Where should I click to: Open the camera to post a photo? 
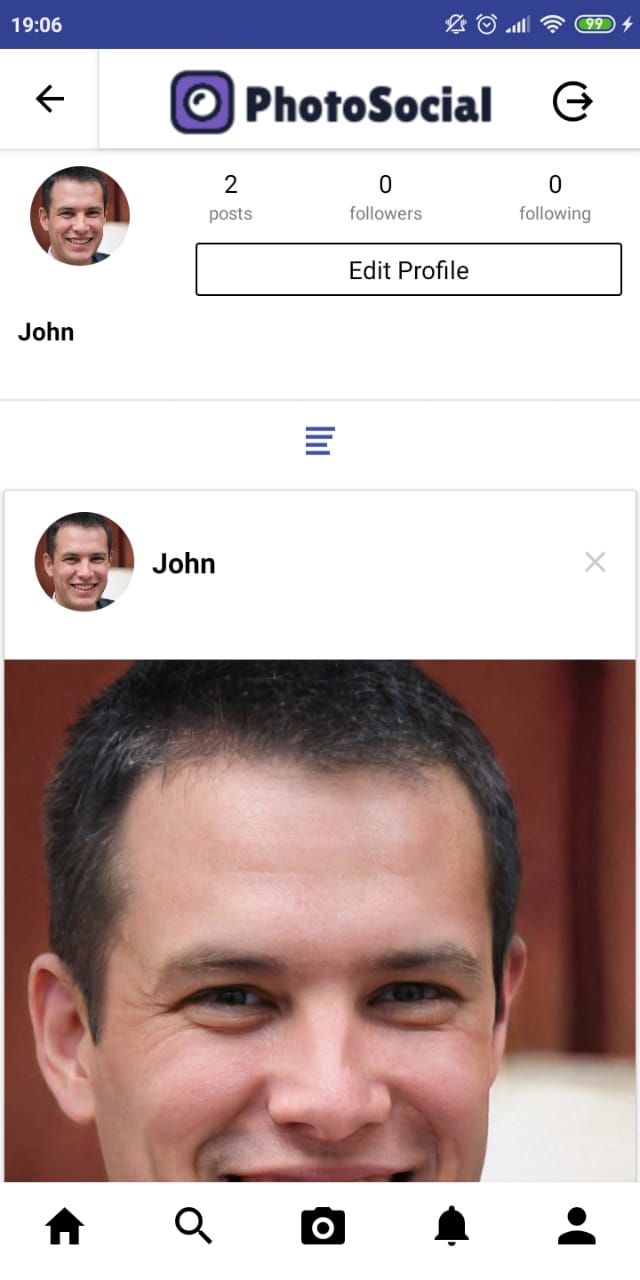(x=322, y=1225)
